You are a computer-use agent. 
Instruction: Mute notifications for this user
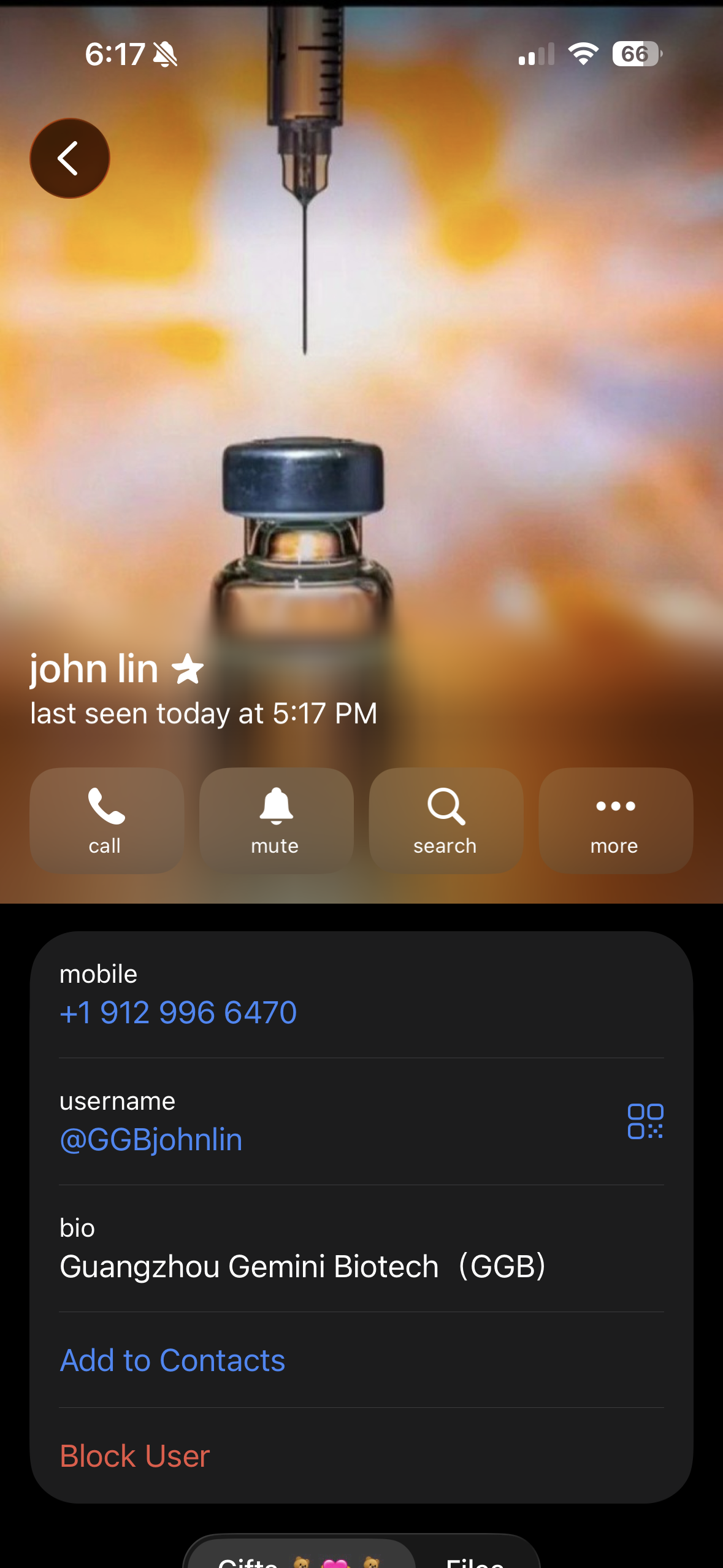pyautogui.click(x=277, y=820)
